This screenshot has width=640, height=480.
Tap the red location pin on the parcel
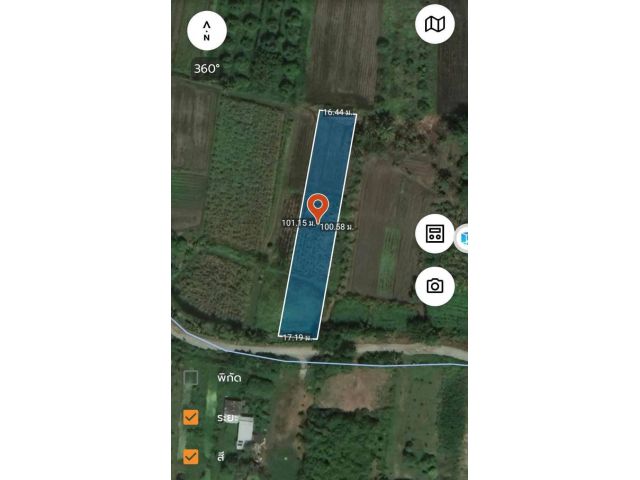tap(318, 207)
